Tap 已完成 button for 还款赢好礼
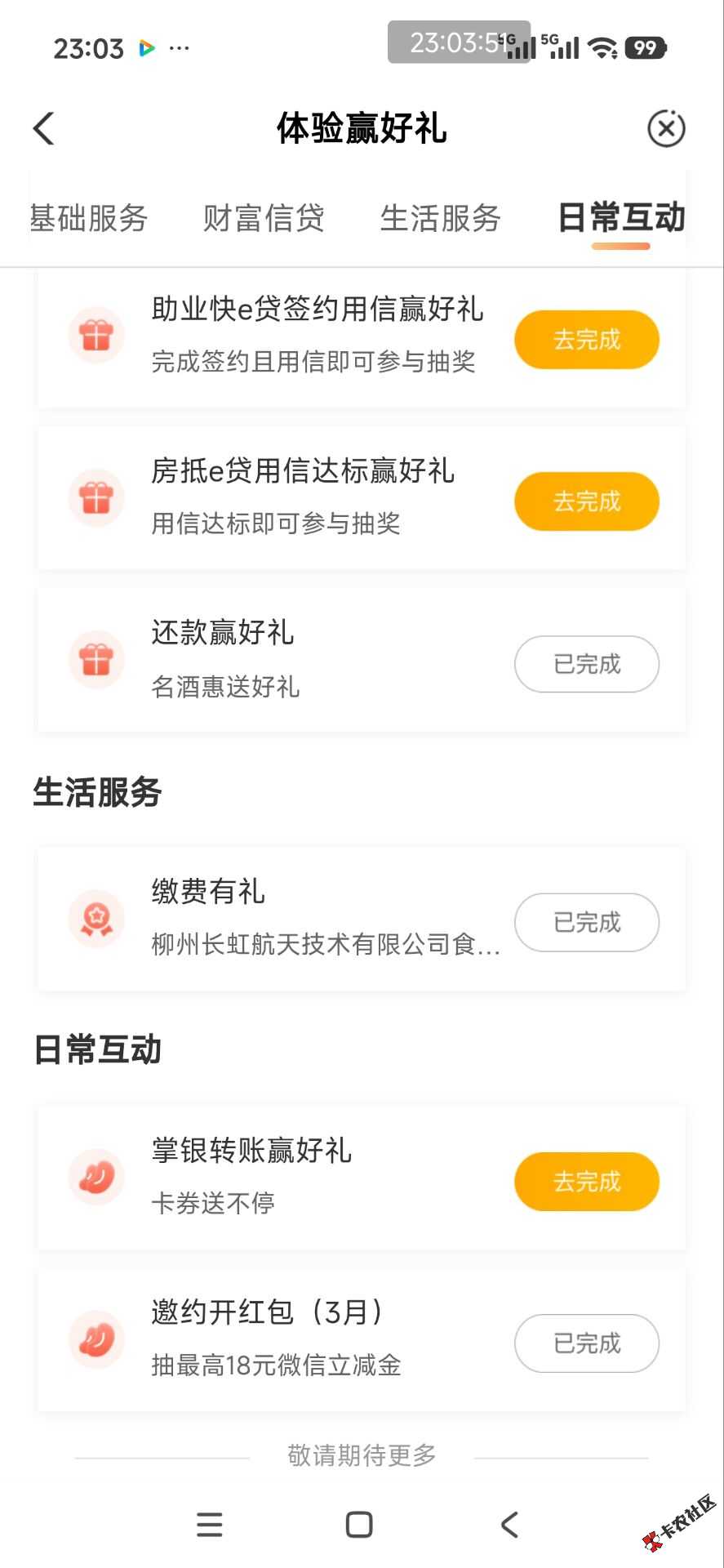The image size is (724, 1568). (x=586, y=664)
